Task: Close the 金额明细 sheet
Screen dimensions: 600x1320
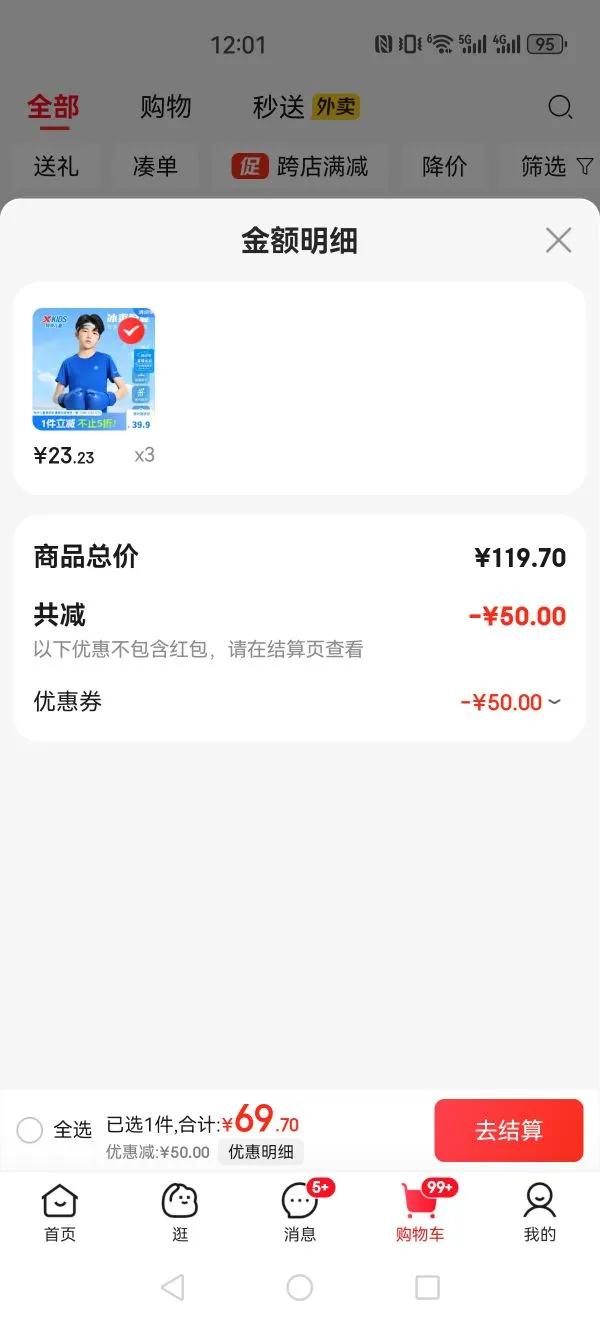Action: point(558,240)
